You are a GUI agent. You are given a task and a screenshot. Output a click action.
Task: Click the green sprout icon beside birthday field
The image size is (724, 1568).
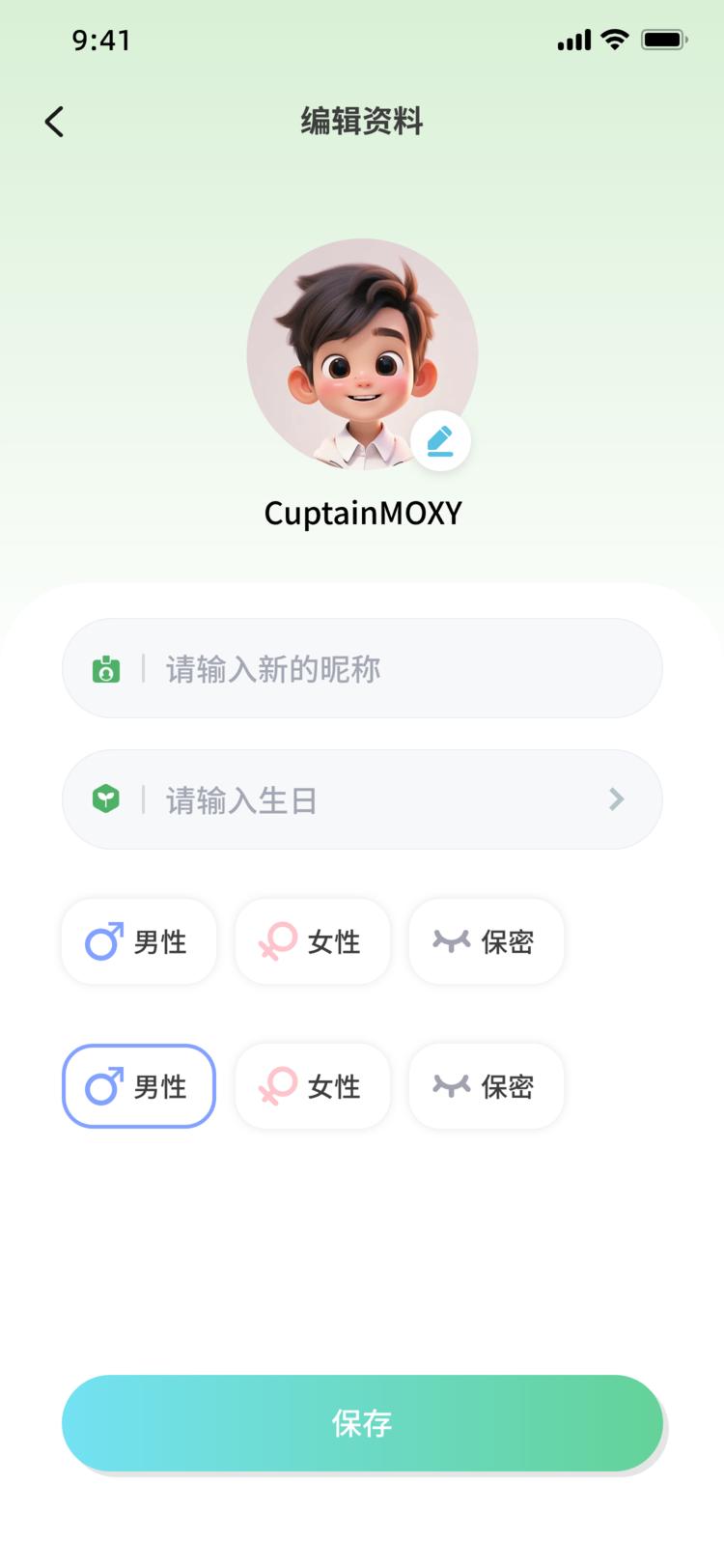[x=105, y=799]
